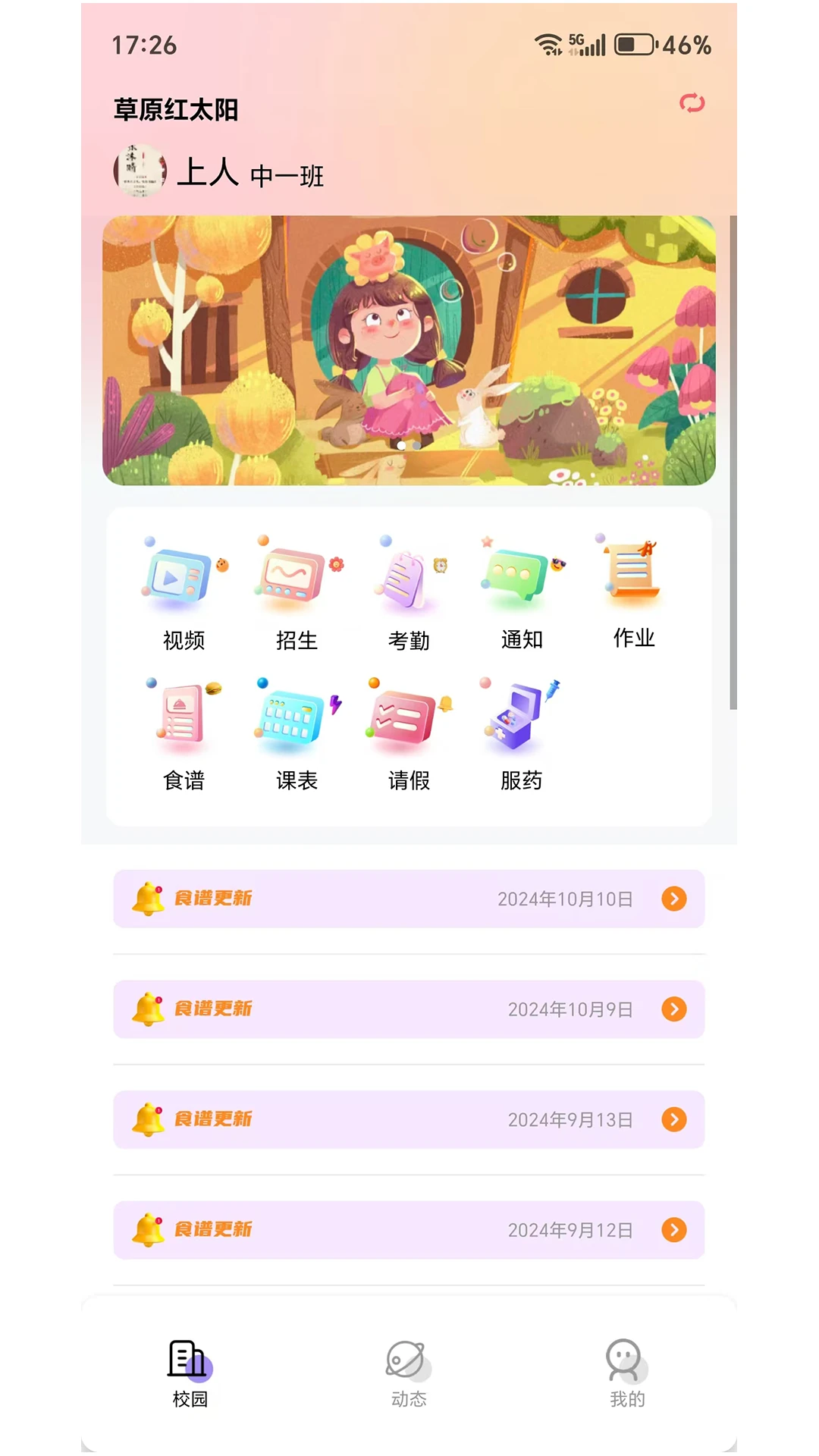Open 食谱更新 notice dated 2024年9月12日
Viewport: 819px width, 1456px height.
(x=409, y=1230)
